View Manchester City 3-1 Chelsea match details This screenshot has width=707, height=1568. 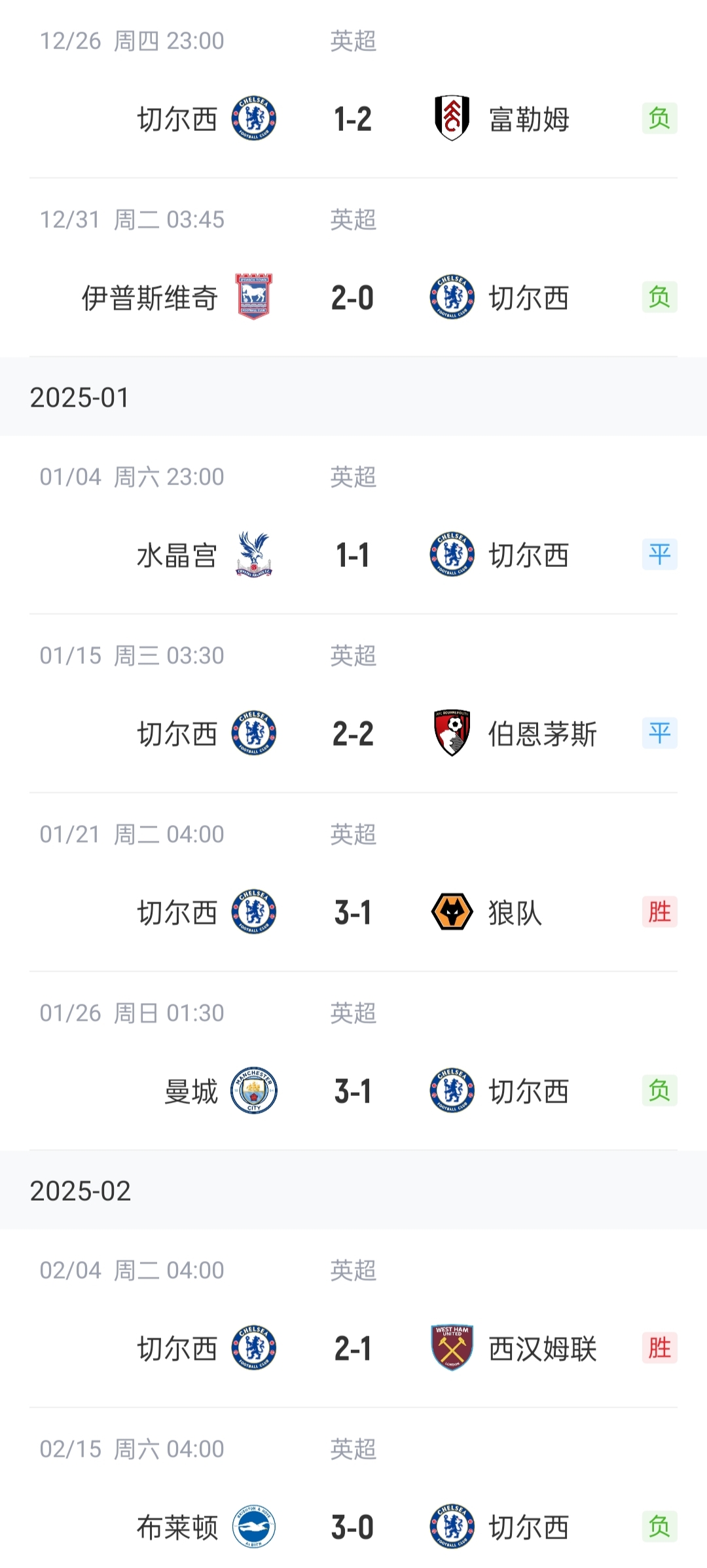point(353,1091)
